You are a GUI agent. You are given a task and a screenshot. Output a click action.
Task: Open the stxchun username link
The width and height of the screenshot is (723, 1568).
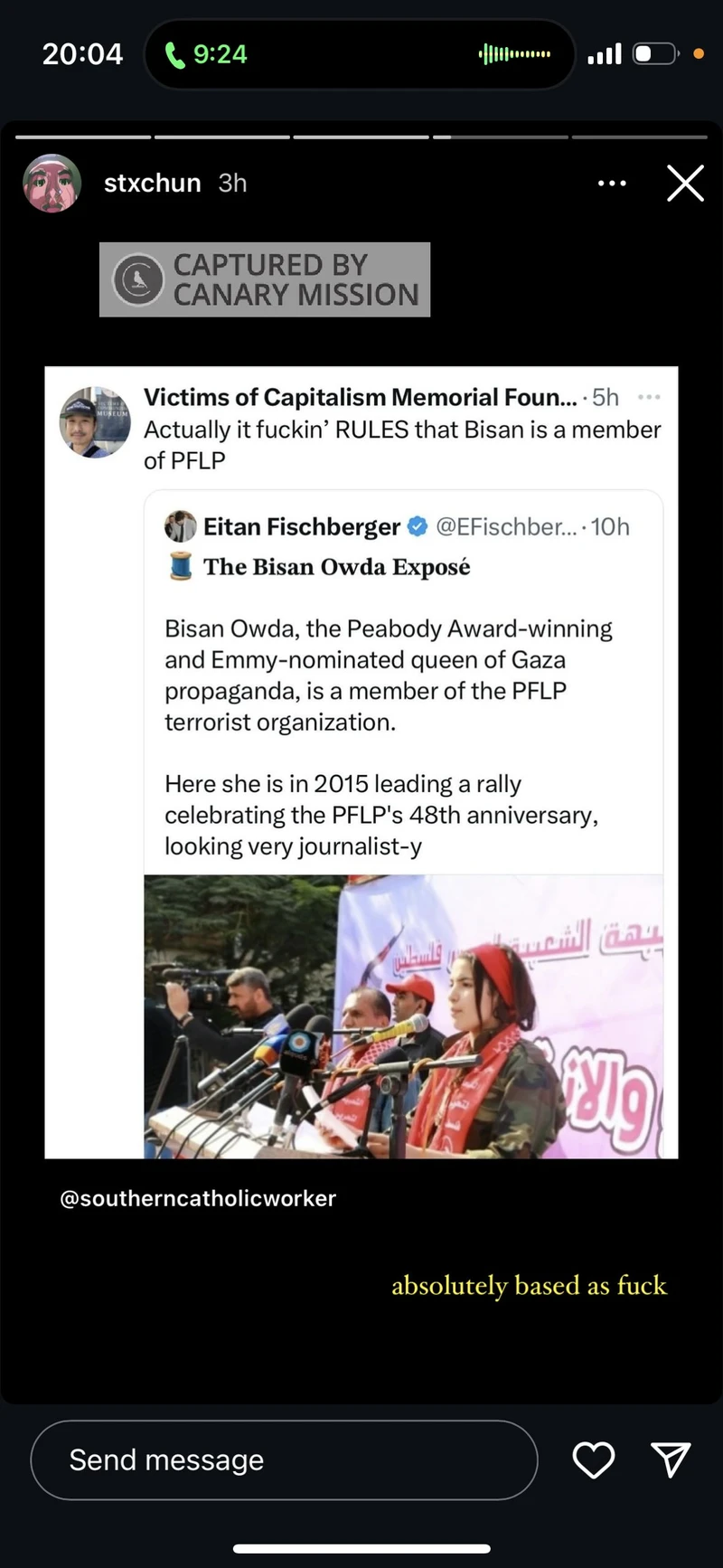[x=152, y=183]
